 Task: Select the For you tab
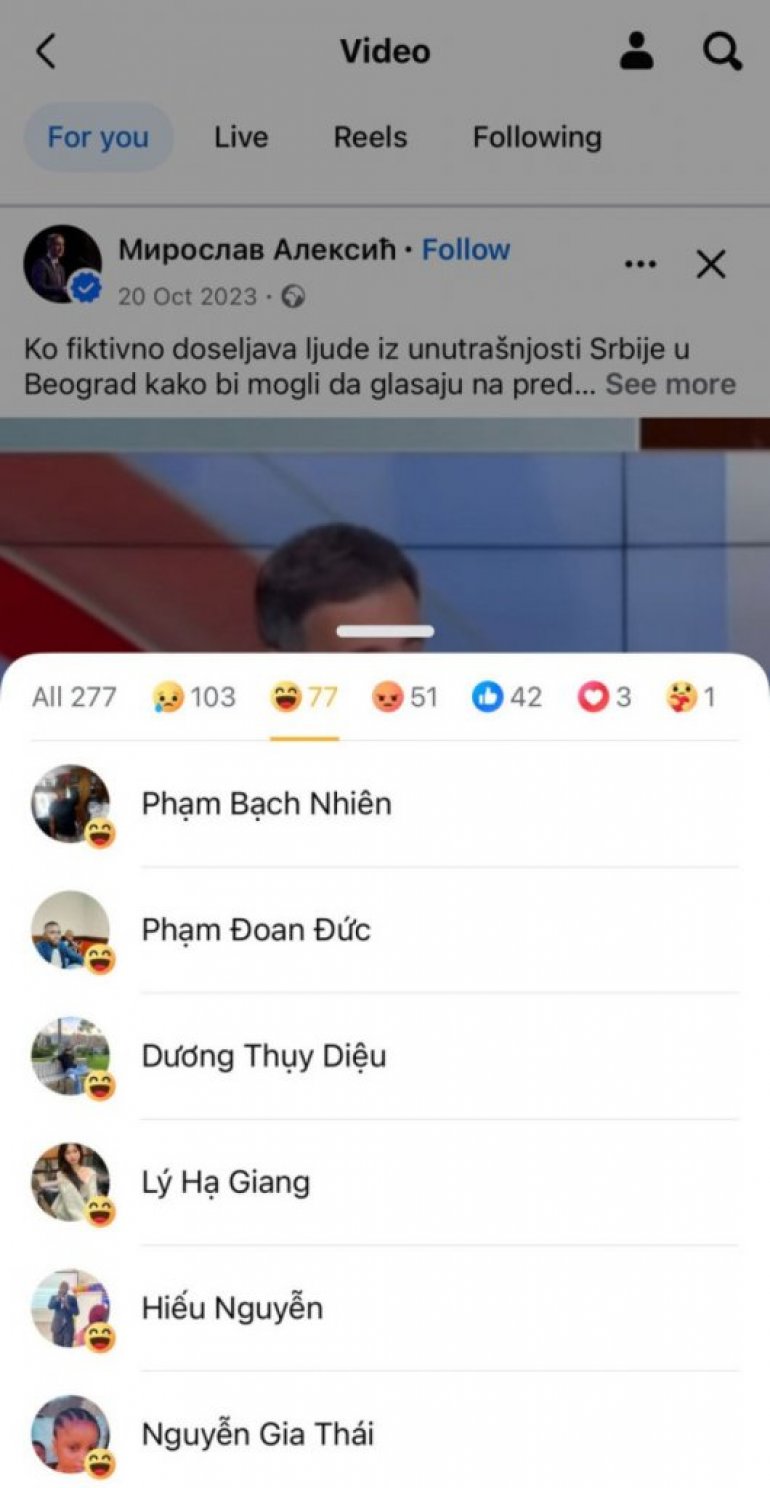[98, 137]
